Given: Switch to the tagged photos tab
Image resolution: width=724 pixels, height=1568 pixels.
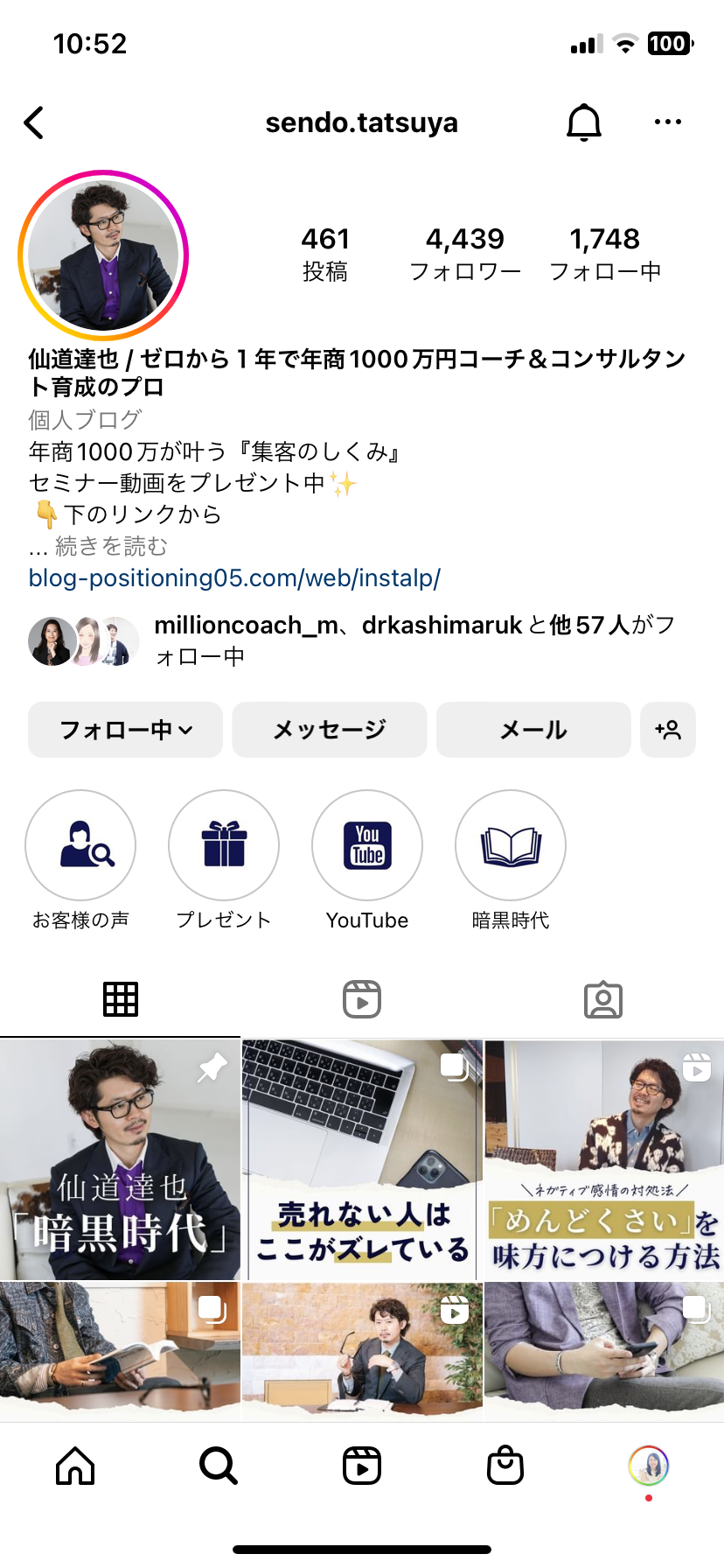Looking at the screenshot, I should pyautogui.click(x=603, y=999).
